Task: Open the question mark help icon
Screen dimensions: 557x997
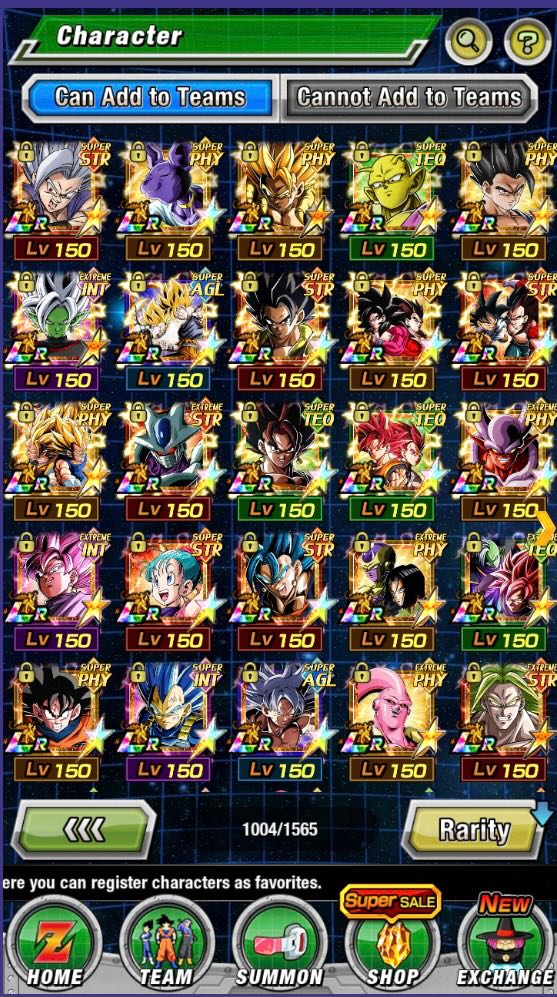Action: [527, 42]
